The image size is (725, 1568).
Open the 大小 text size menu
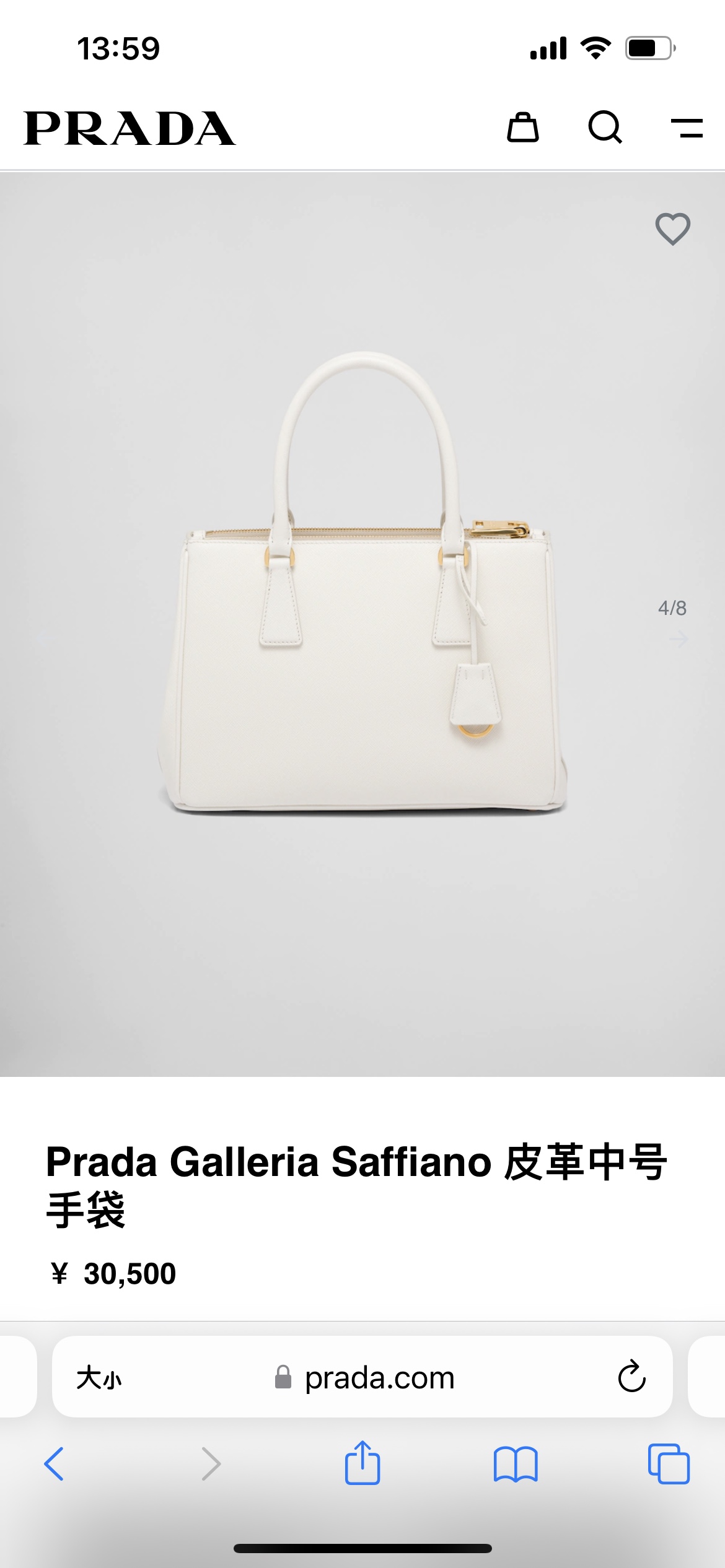[99, 1379]
